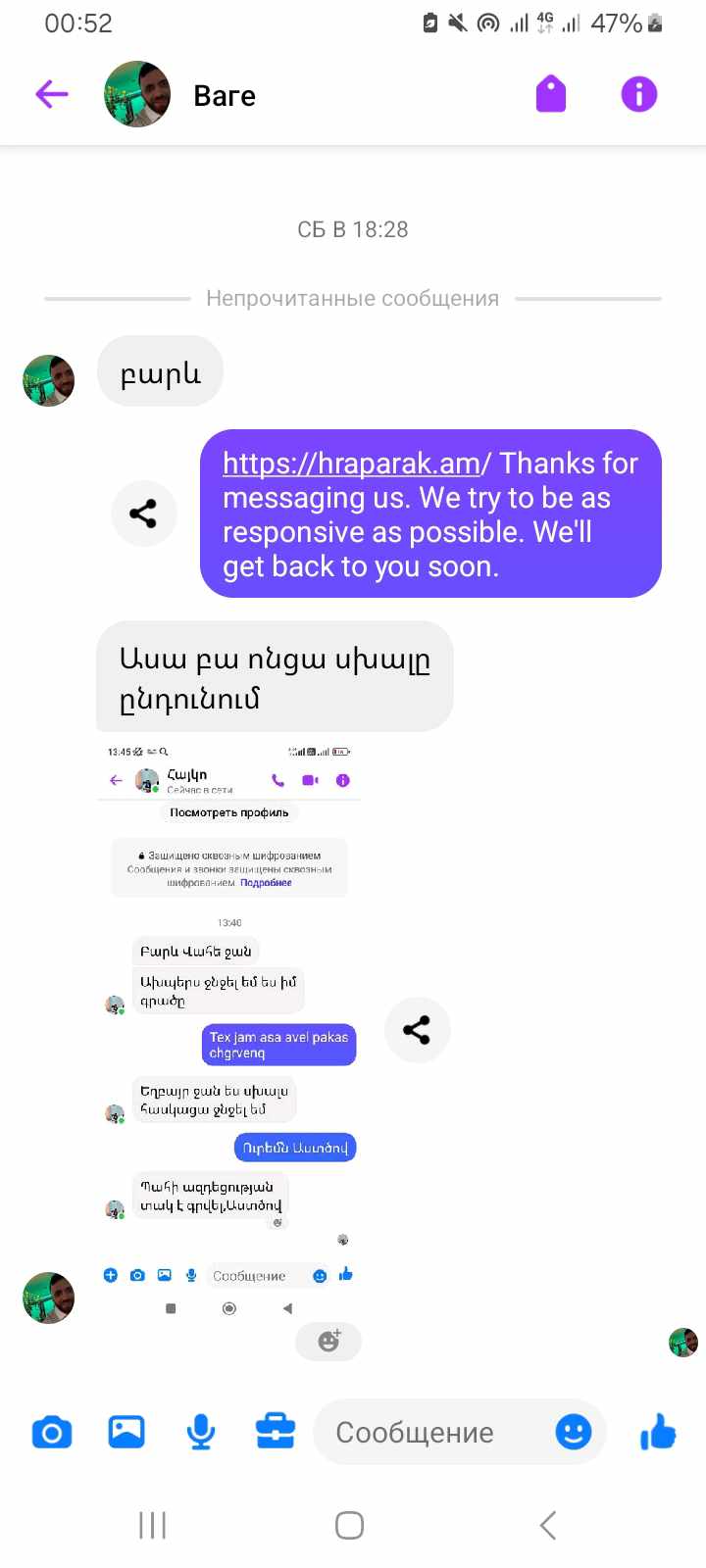Image resolution: width=706 pixels, height=1568 pixels.
Task: Open the emoji picker
Action: [574, 1433]
